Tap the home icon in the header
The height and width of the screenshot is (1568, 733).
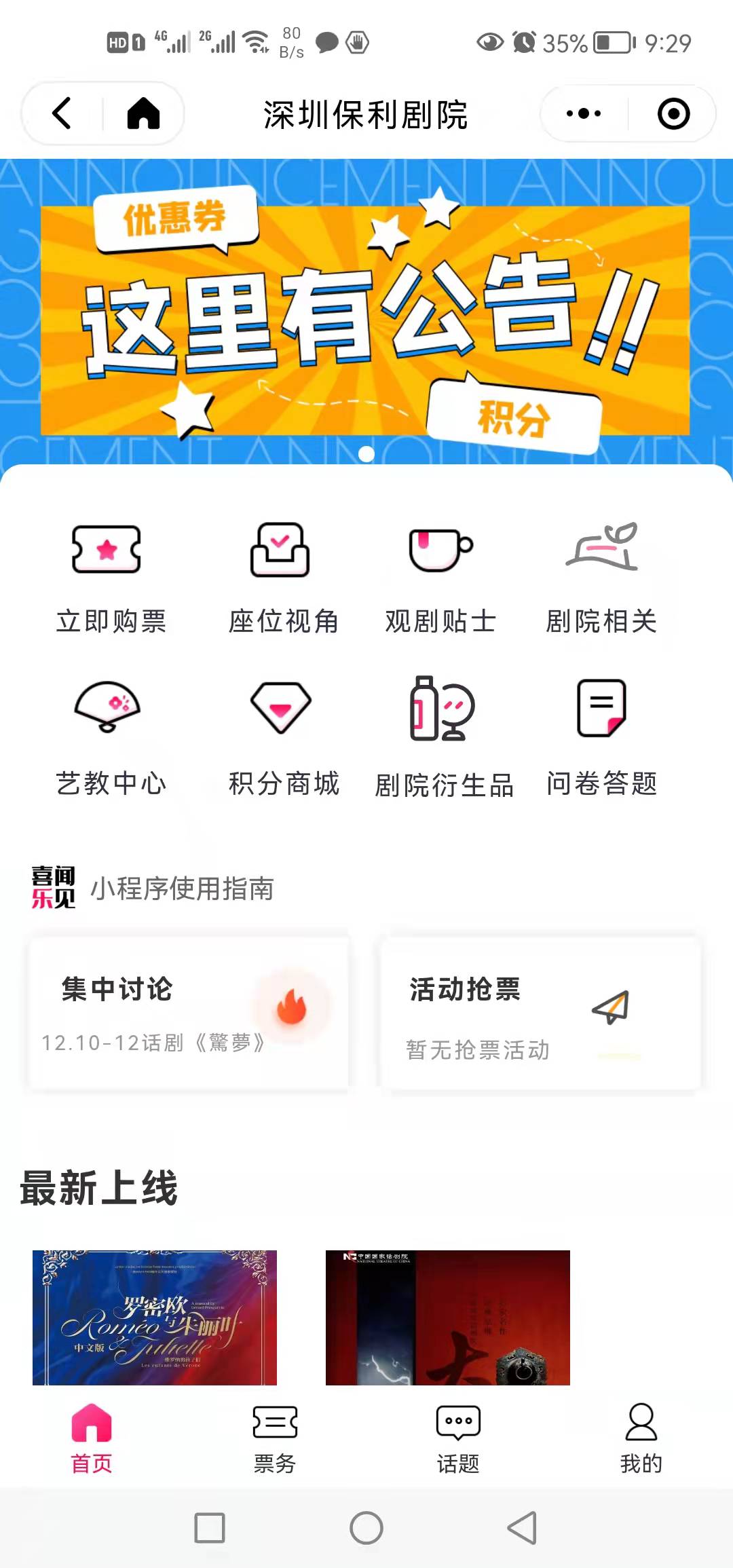coord(143,113)
